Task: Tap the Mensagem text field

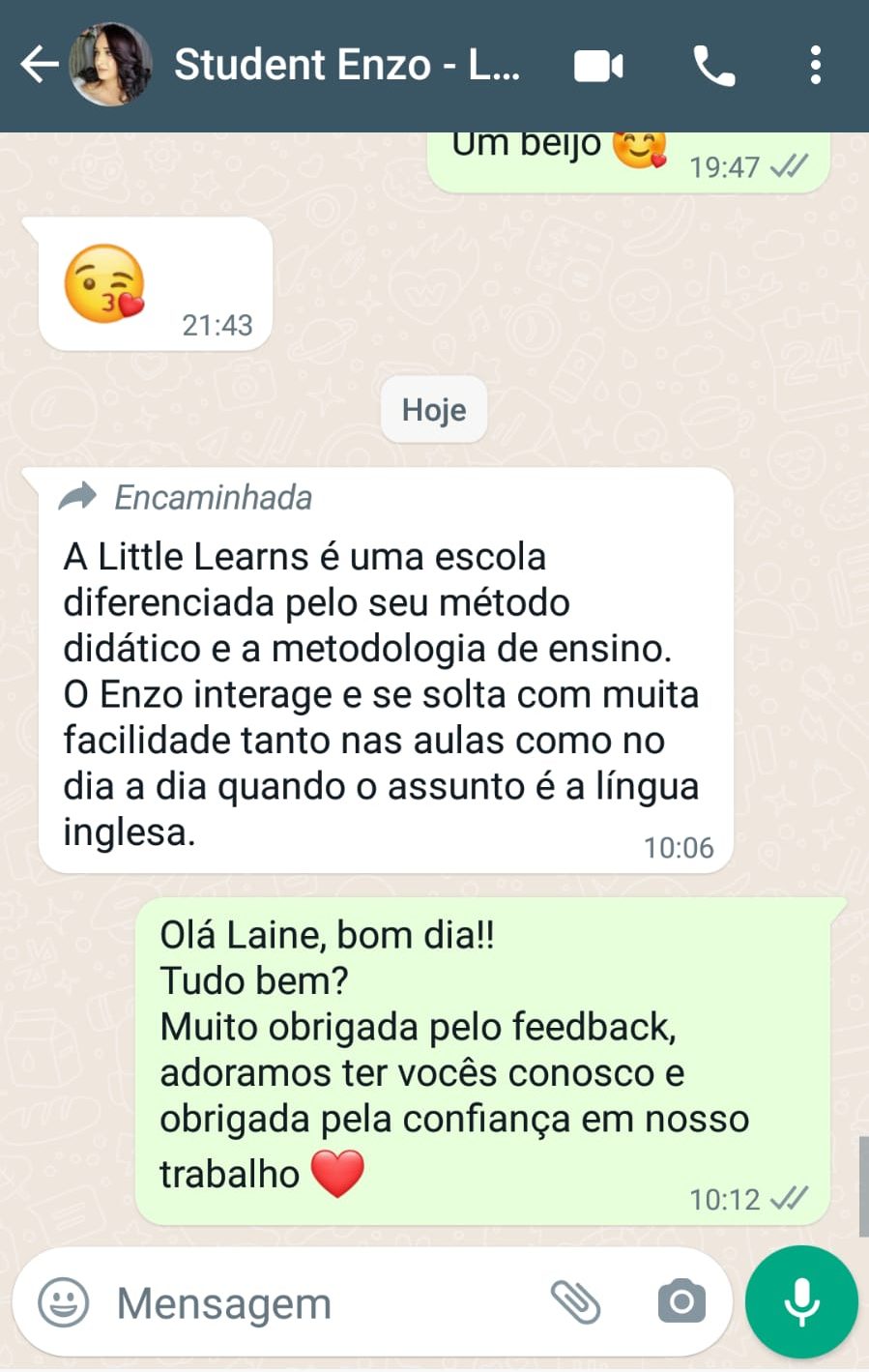Action: click(319, 1303)
